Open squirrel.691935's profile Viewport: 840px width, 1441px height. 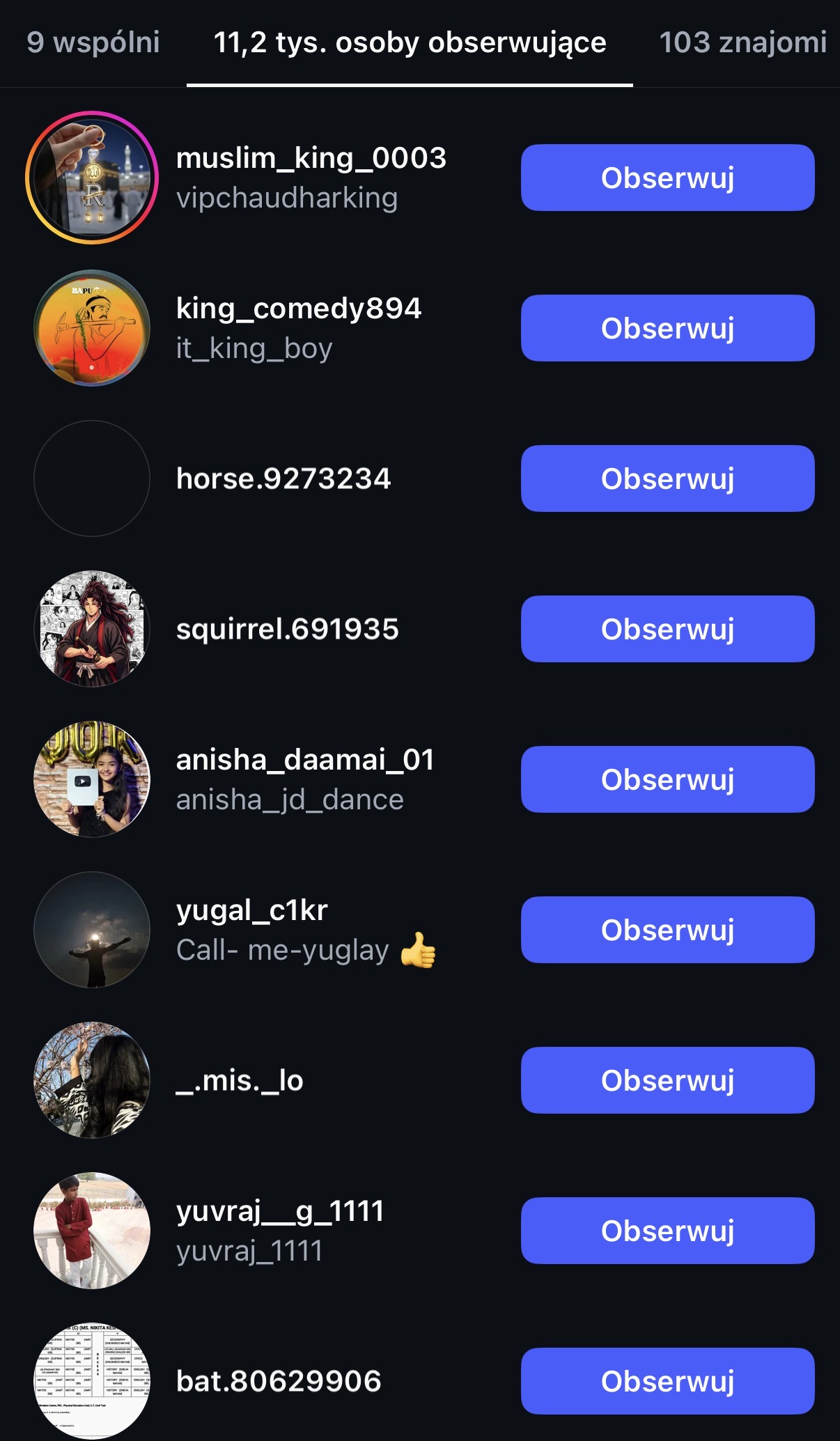[287, 629]
